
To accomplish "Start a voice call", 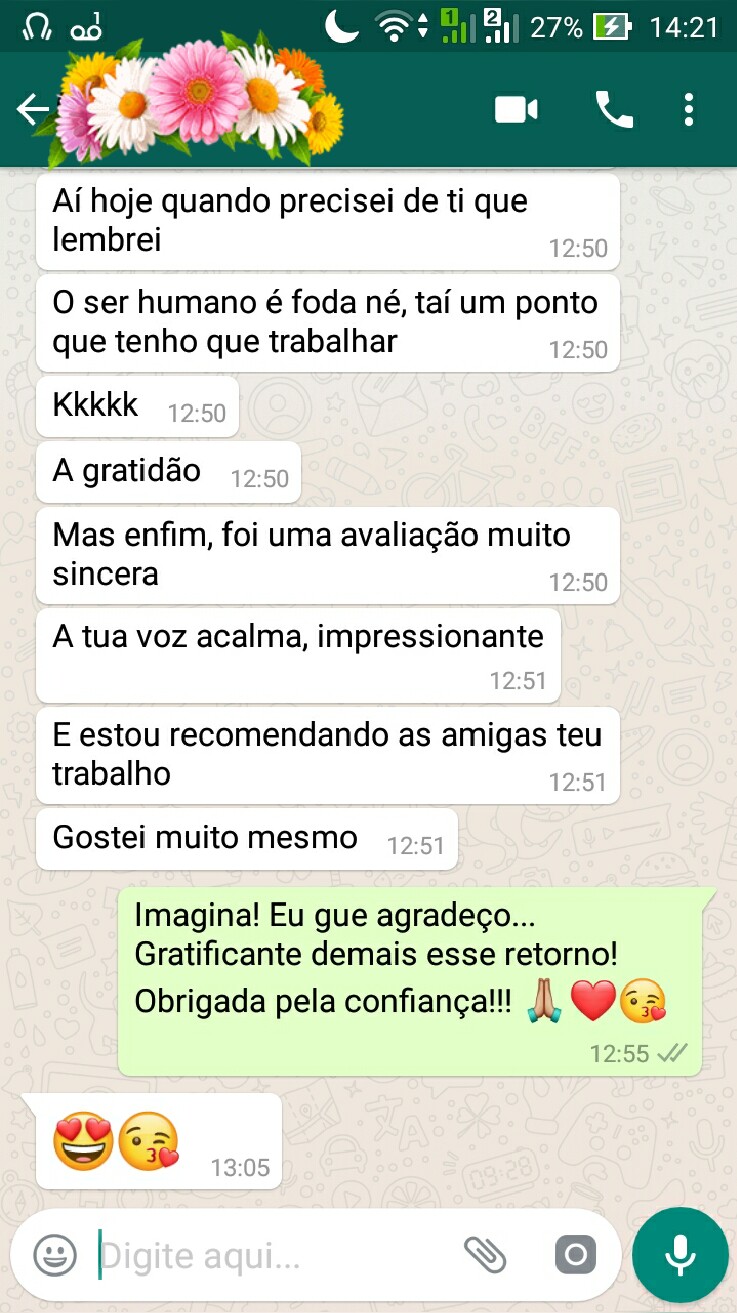I will click(614, 109).
